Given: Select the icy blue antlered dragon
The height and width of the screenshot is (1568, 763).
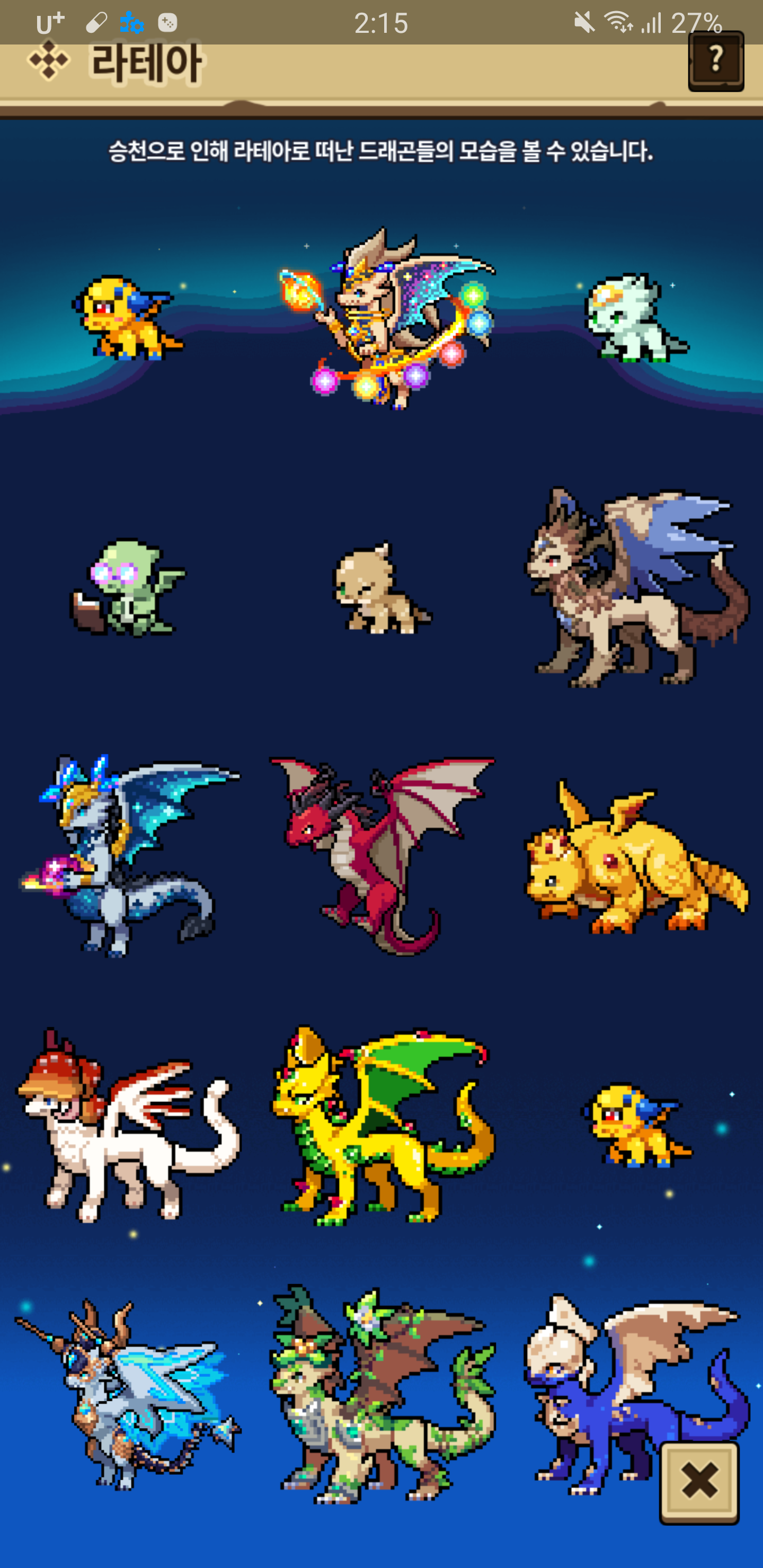Looking at the screenshot, I should pos(127,1394).
